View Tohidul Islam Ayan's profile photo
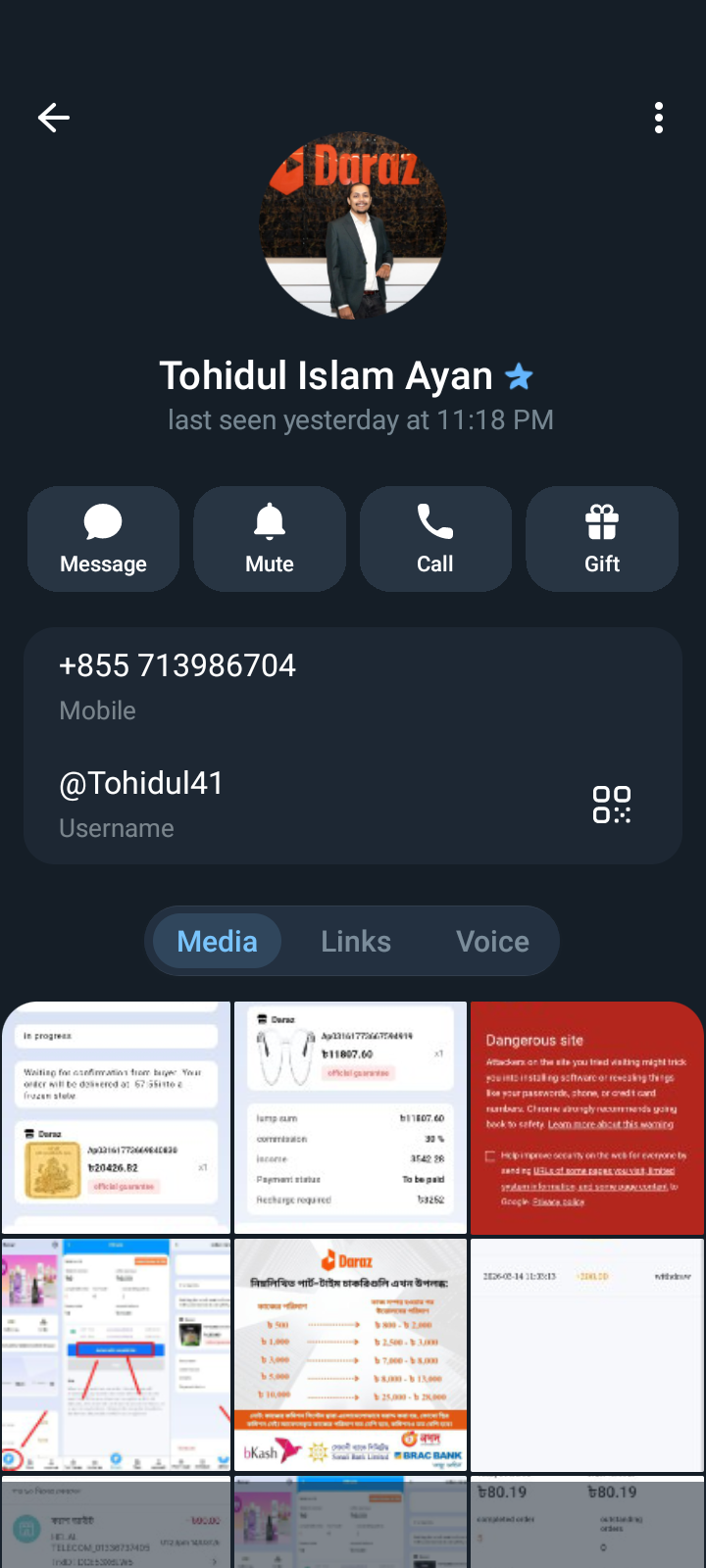This screenshot has width=706, height=1568. 353,225
